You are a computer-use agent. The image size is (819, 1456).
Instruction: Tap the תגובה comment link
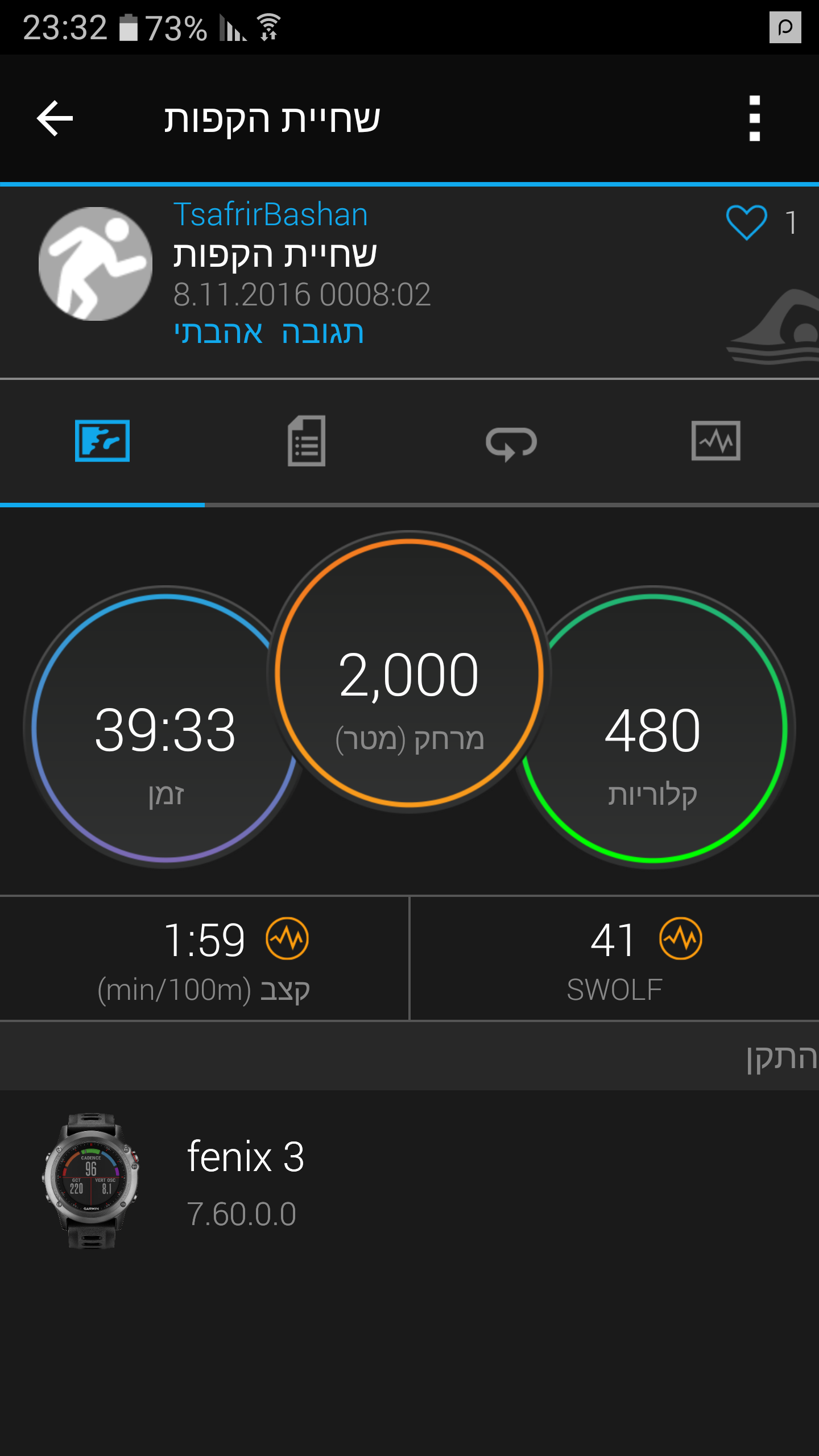[322, 333]
